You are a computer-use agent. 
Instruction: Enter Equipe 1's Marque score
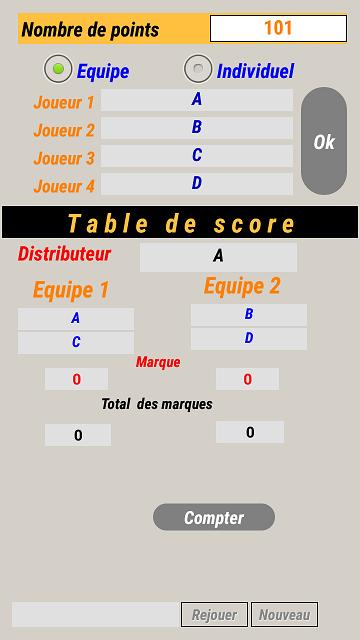(x=76, y=379)
